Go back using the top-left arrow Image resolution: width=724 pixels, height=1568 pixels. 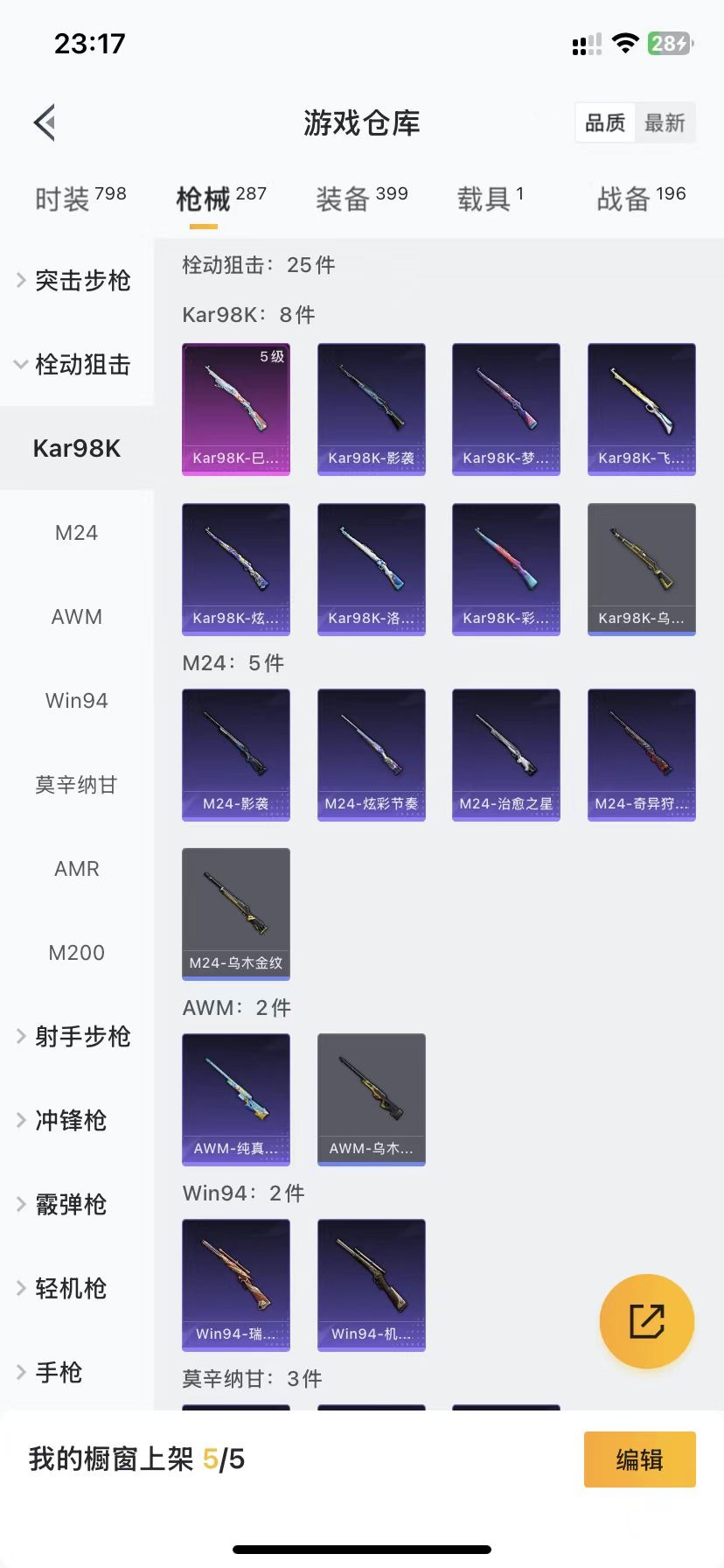click(x=45, y=122)
